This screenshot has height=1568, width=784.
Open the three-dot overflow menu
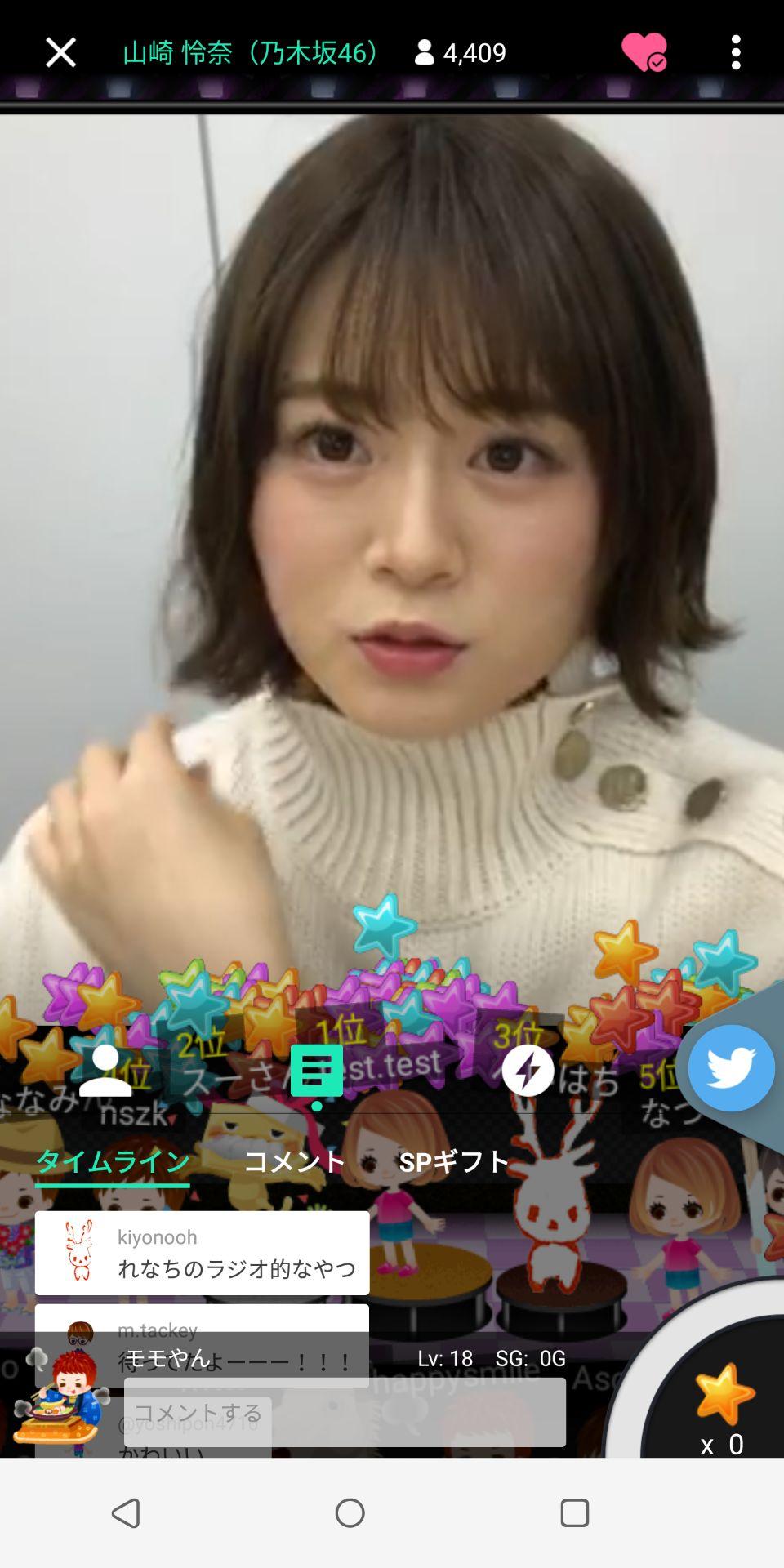click(736, 52)
